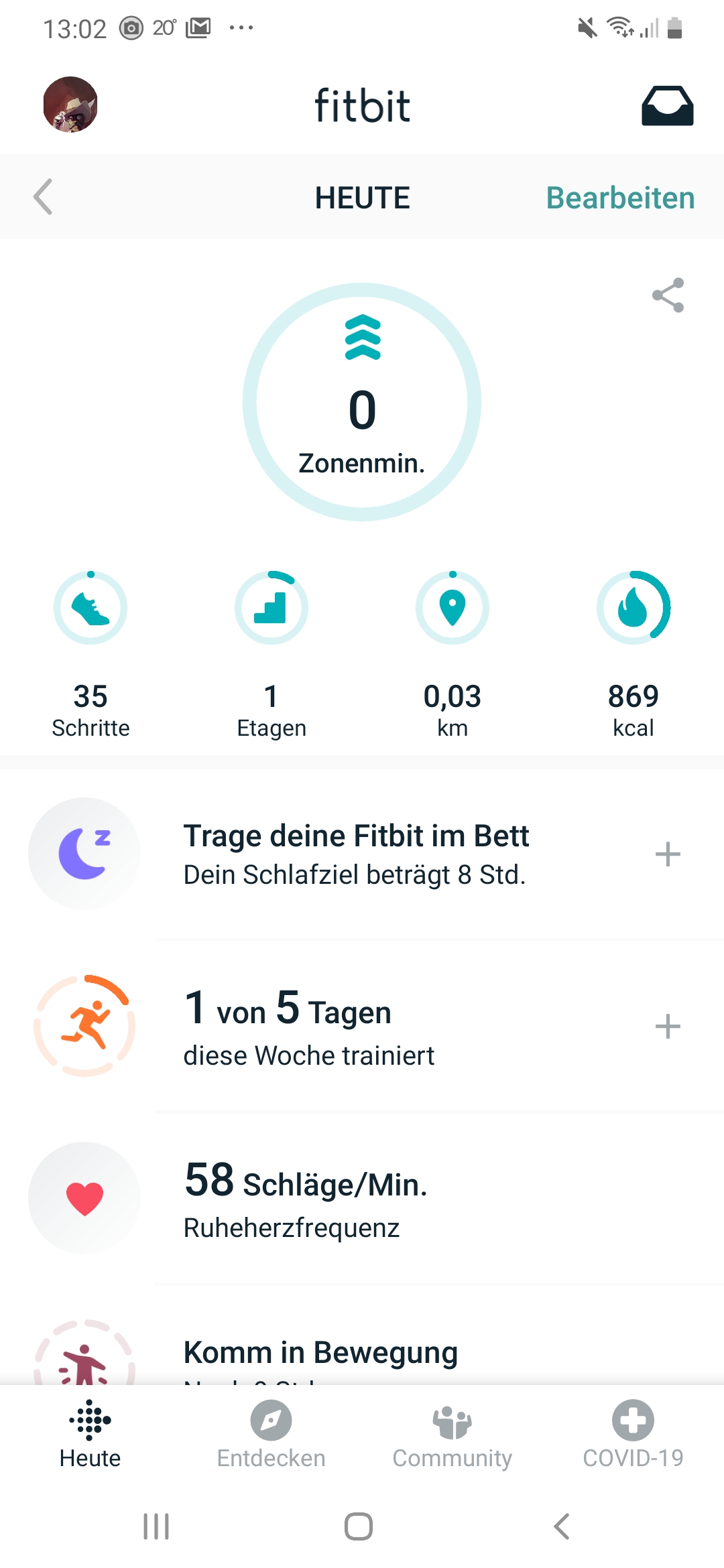Open the Komm in Bewegung row
724x1568 pixels.
pyautogui.click(x=320, y=1354)
